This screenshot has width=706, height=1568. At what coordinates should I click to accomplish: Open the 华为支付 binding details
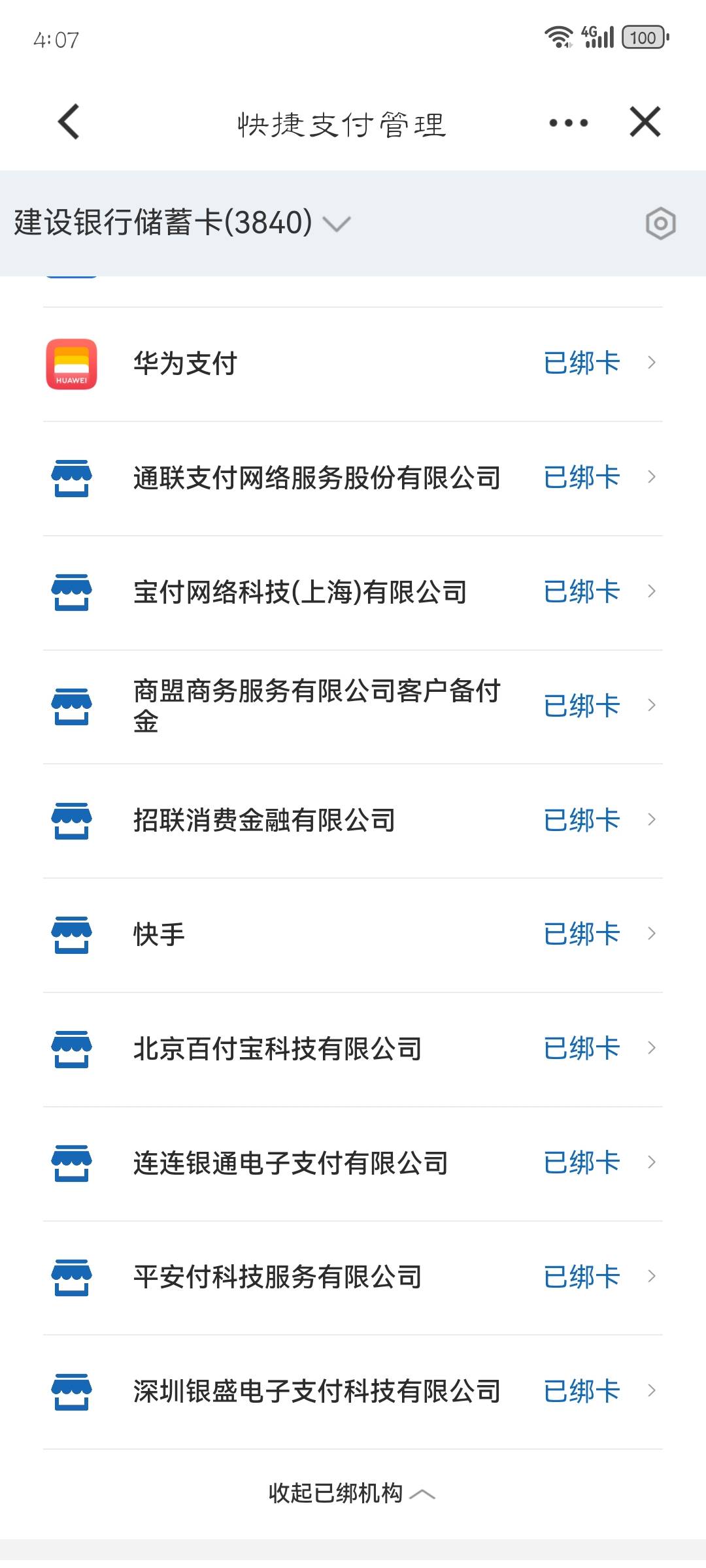point(353,364)
